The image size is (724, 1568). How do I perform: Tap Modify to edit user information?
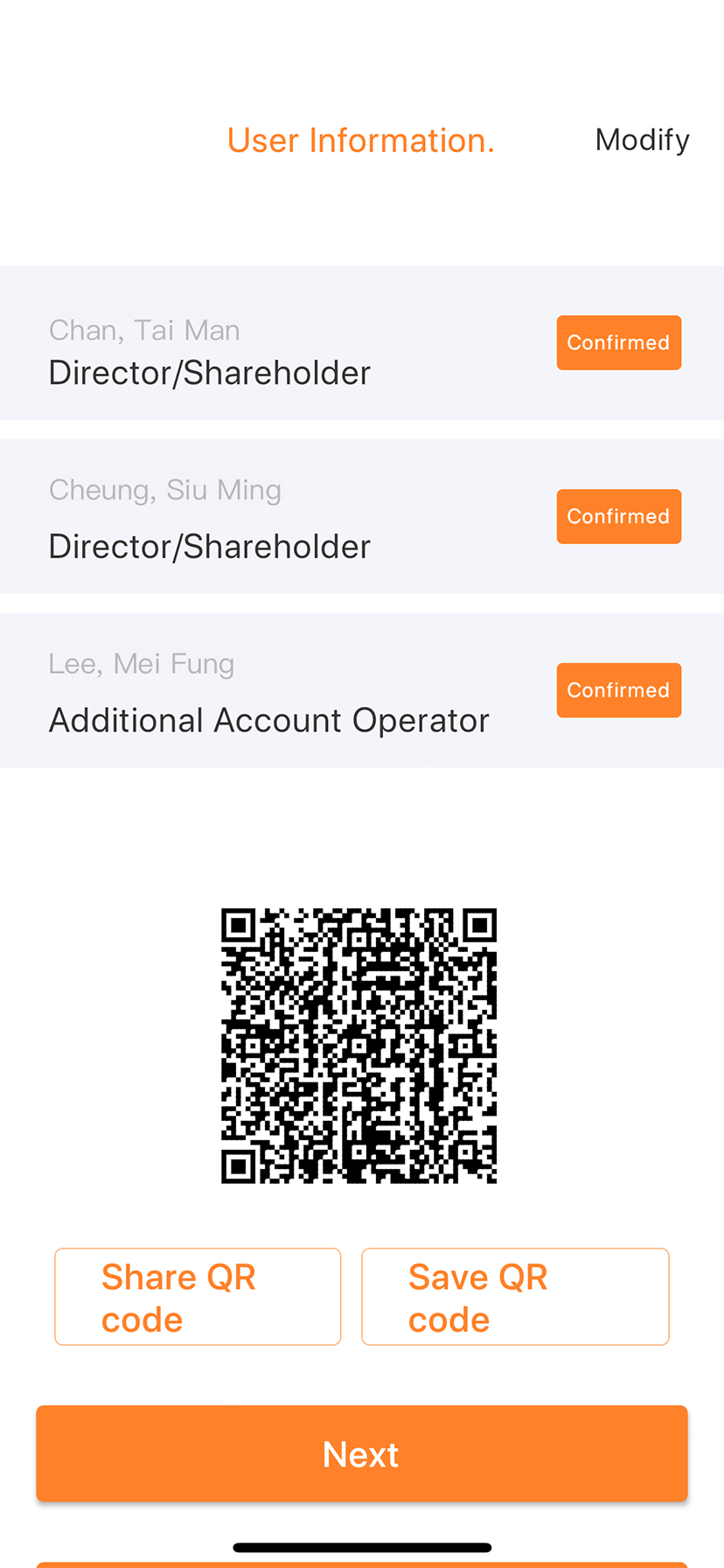pyautogui.click(x=642, y=140)
